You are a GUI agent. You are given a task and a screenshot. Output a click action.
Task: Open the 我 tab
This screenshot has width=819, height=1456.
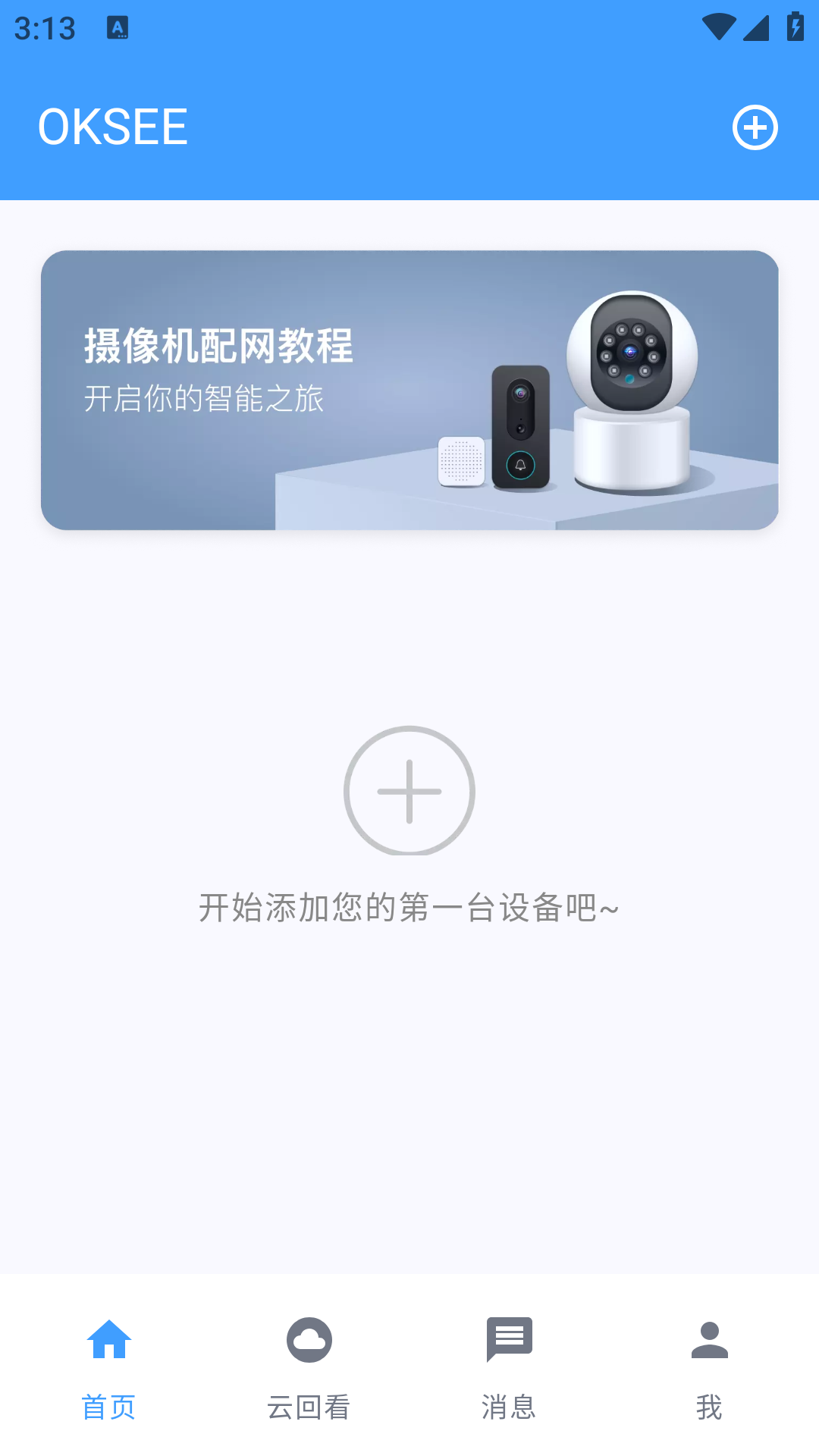[x=710, y=1407]
